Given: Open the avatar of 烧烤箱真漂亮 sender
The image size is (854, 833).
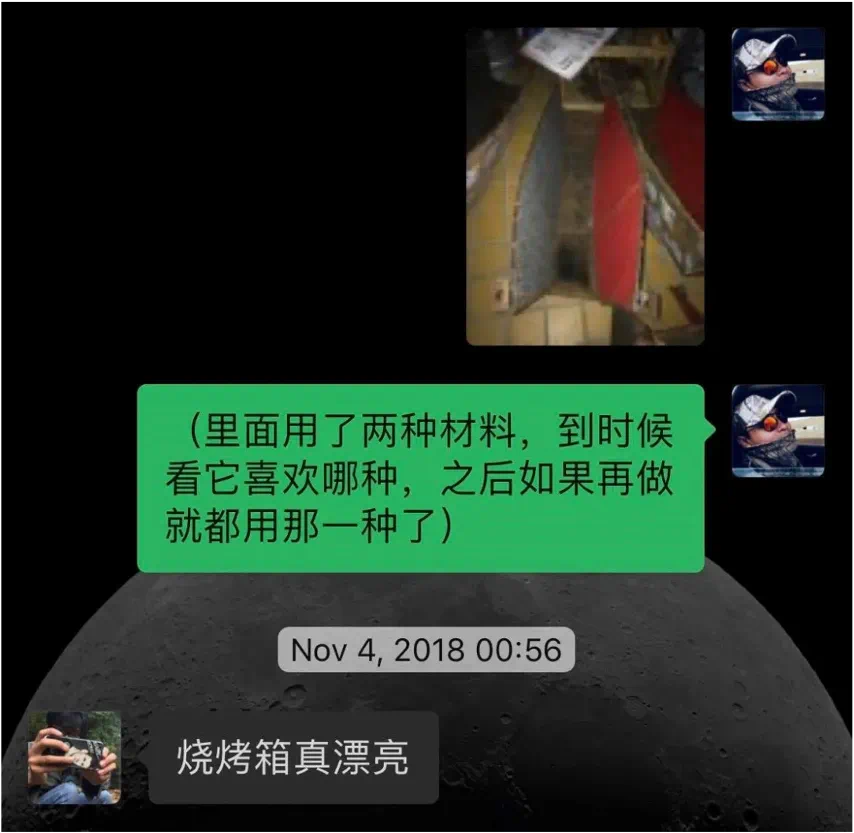Looking at the screenshot, I should (x=74, y=758).
